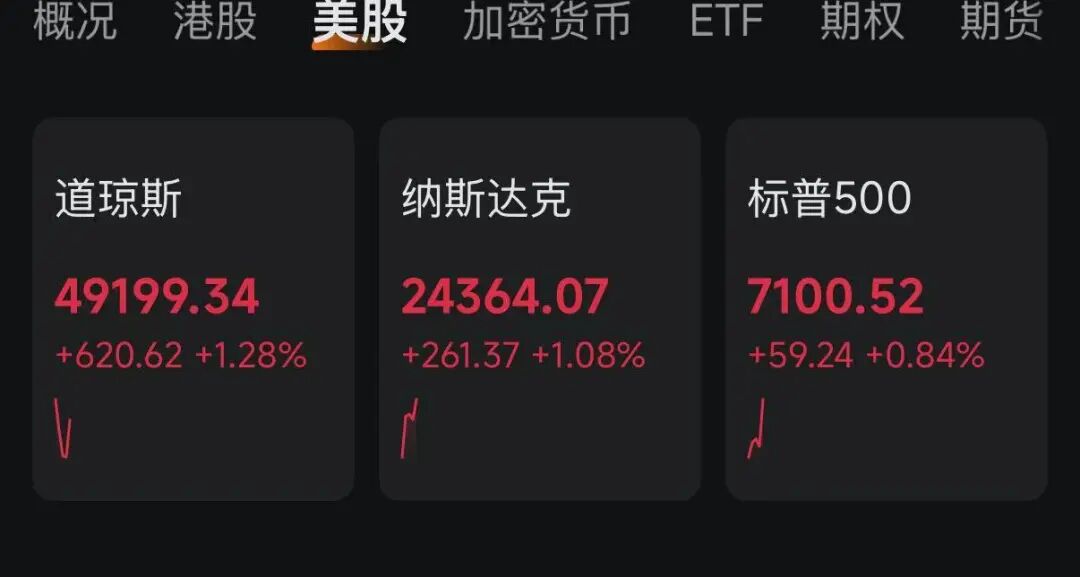
Task: View the 标普500 index card
Action: pos(886,308)
